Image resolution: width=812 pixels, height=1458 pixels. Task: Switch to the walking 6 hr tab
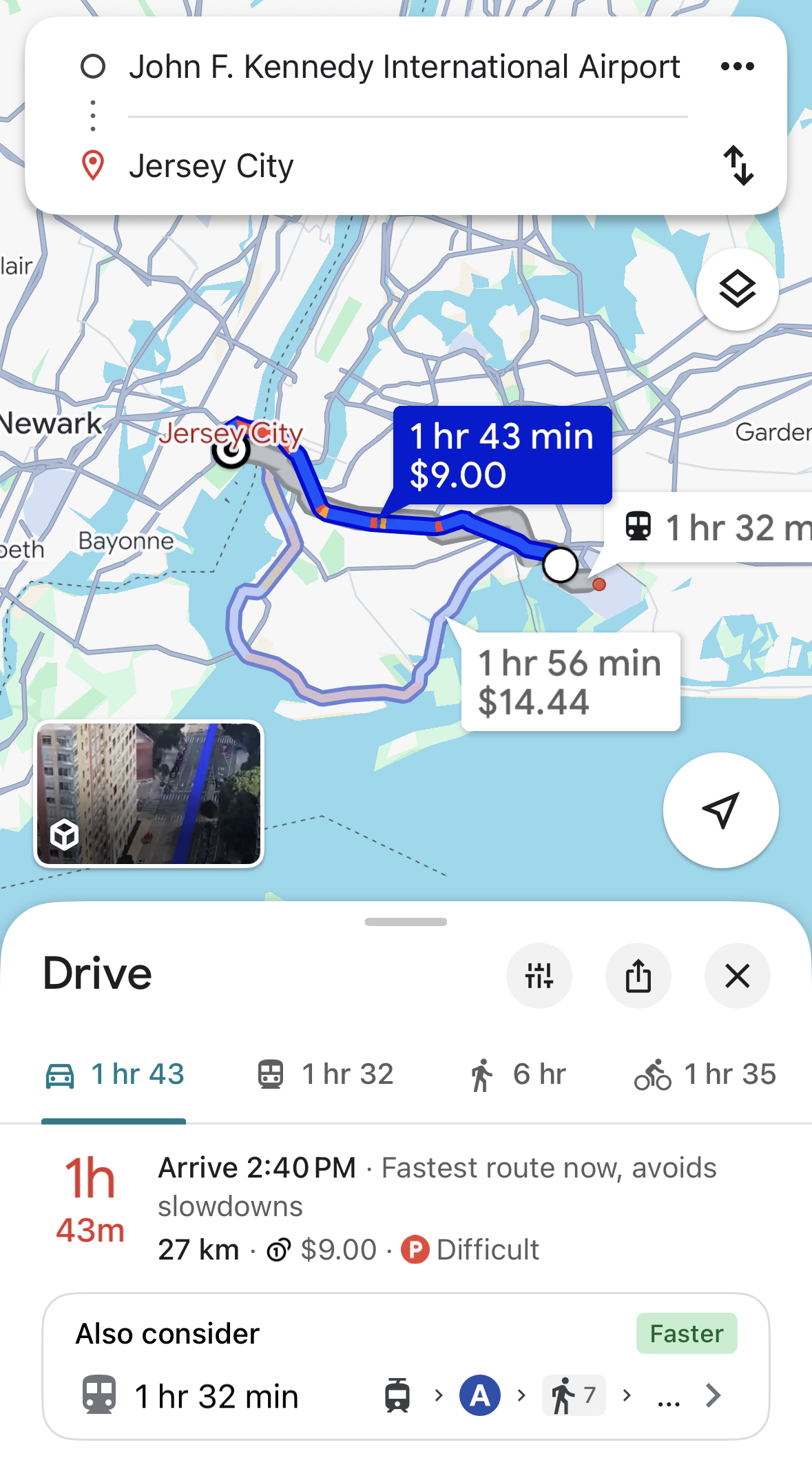pyautogui.click(x=518, y=1074)
